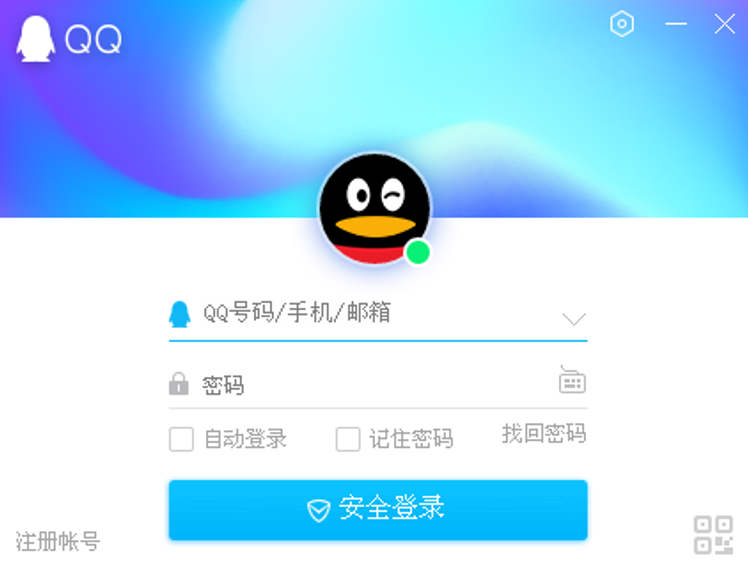Switch to QR code login
The image size is (748, 561).
point(713,535)
